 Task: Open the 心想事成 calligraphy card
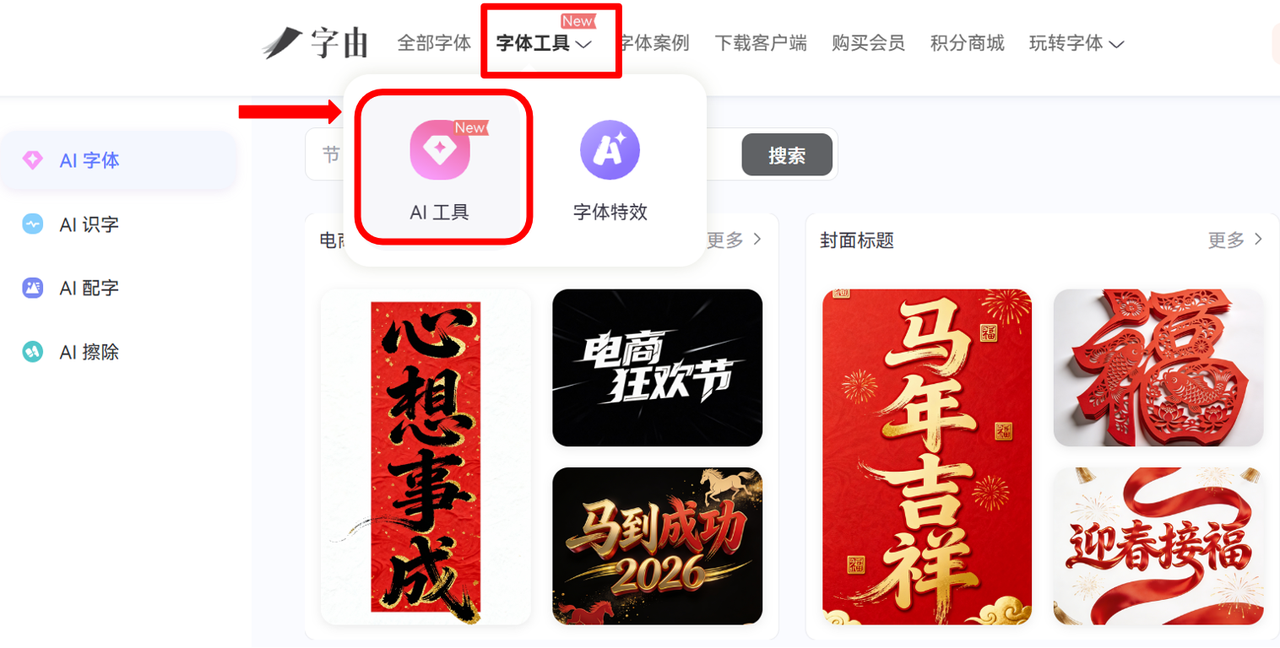(x=426, y=457)
